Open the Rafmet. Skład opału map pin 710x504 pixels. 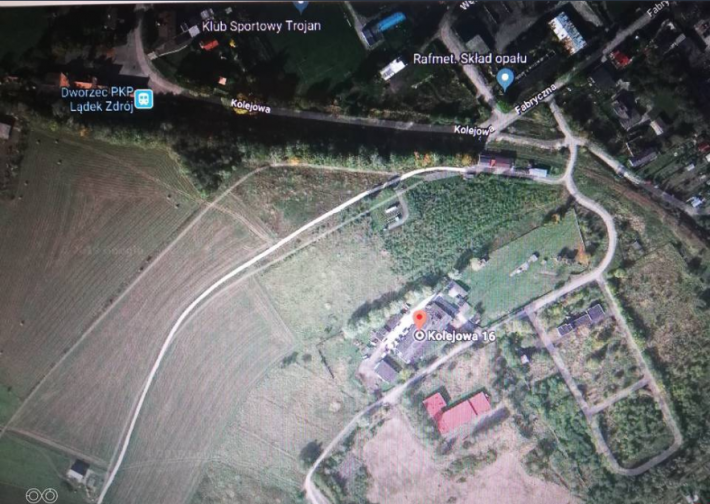click(x=505, y=78)
